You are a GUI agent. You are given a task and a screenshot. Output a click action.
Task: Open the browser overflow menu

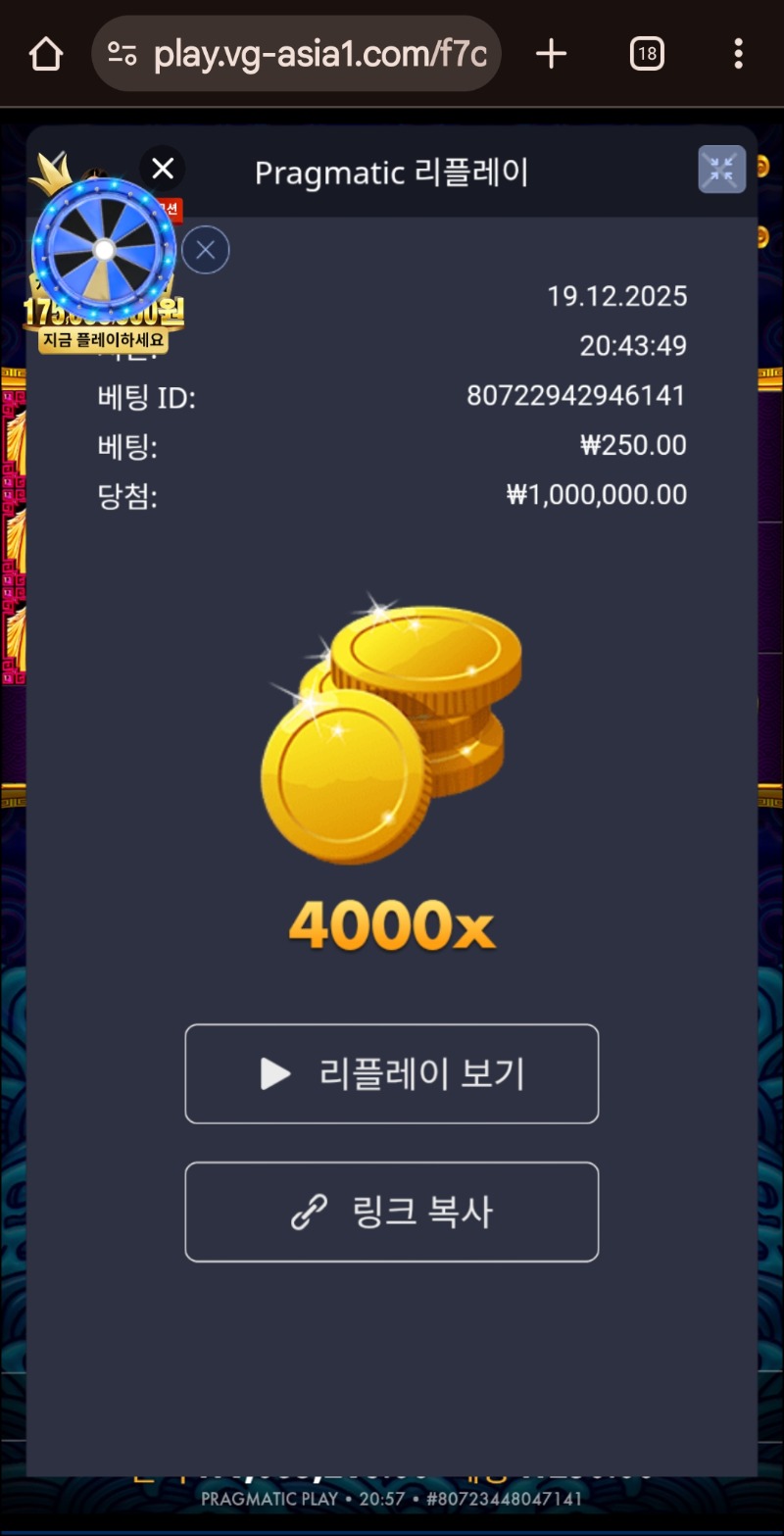[738, 55]
